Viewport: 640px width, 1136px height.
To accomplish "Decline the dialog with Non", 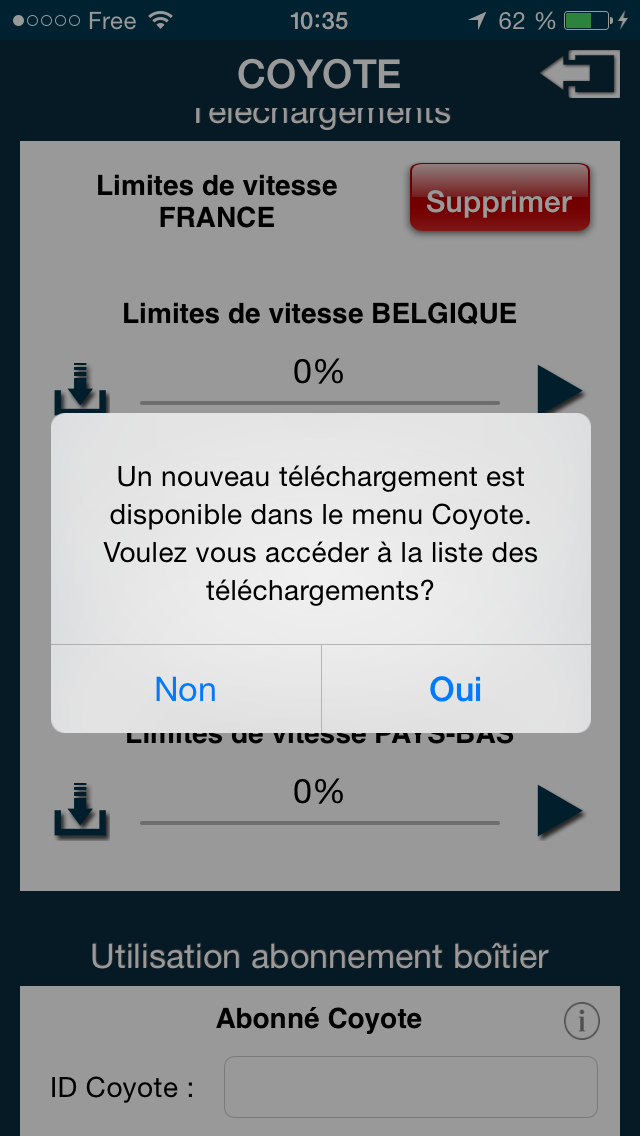I will [x=186, y=689].
